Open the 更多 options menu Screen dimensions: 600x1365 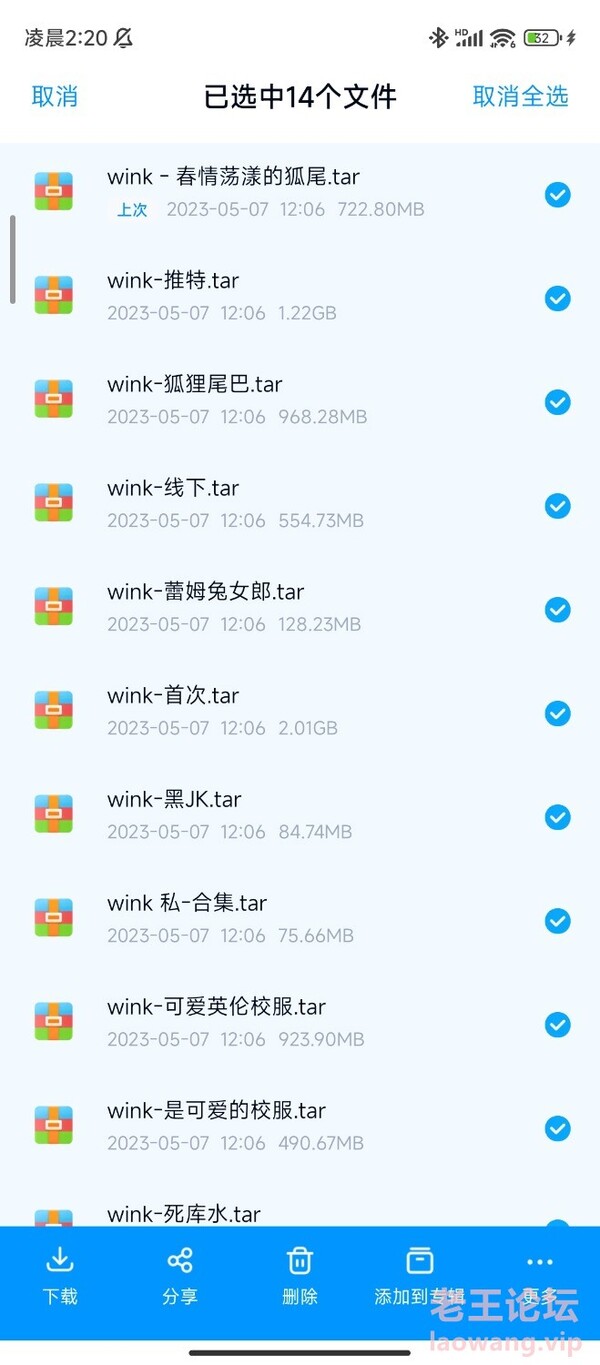(539, 1276)
